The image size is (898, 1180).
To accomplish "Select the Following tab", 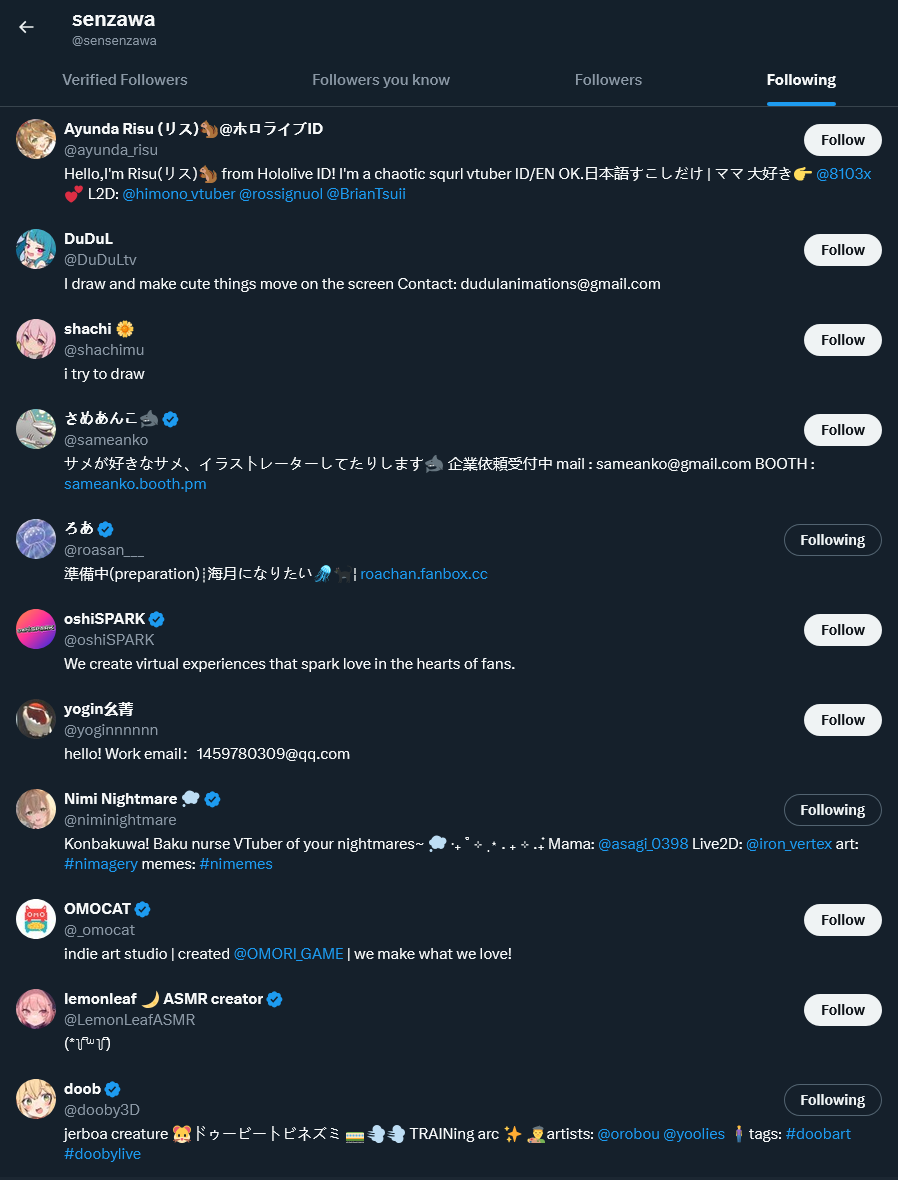I will (801, 80).
